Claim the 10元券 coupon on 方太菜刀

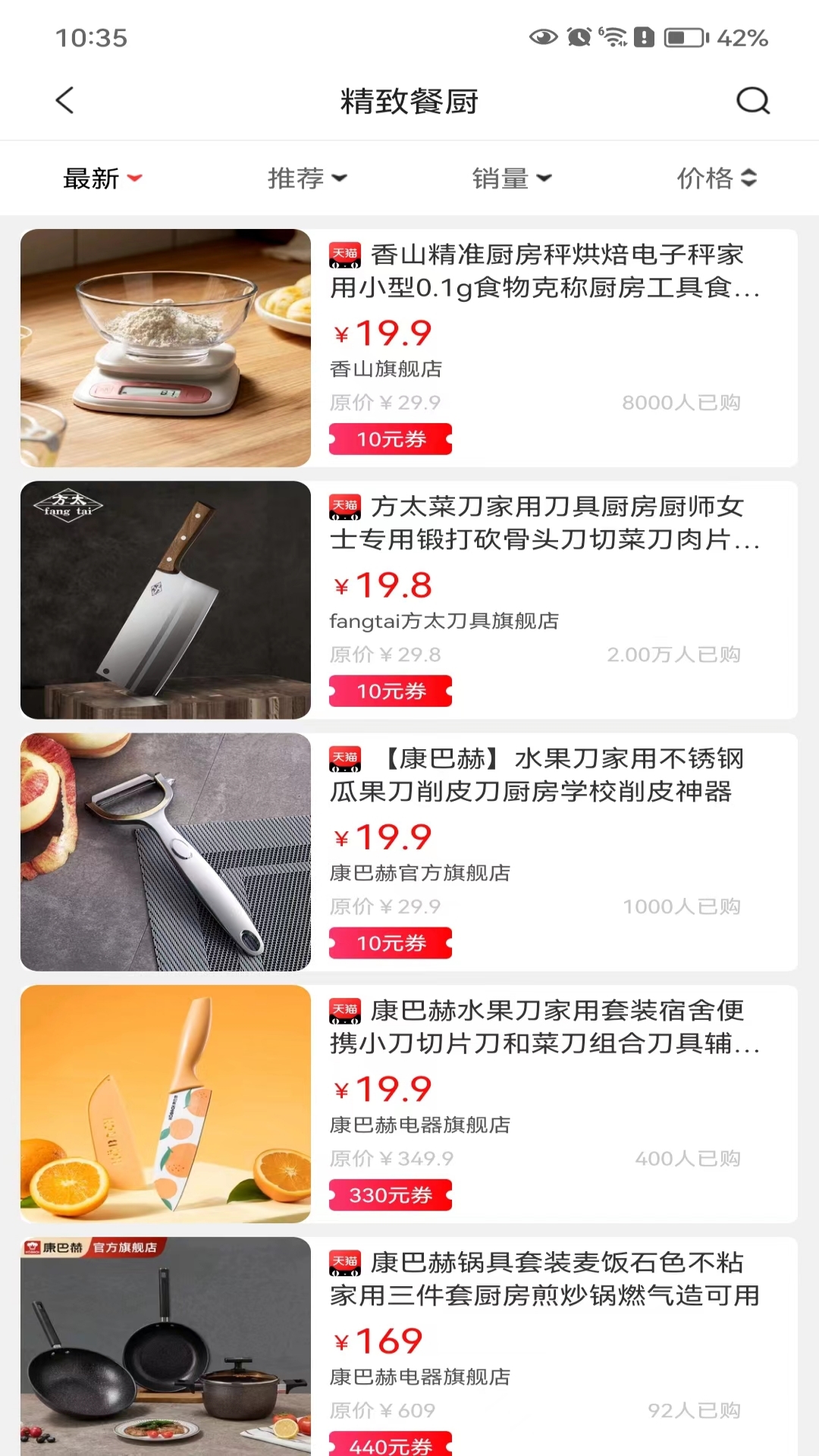click(x=390, y=691)
